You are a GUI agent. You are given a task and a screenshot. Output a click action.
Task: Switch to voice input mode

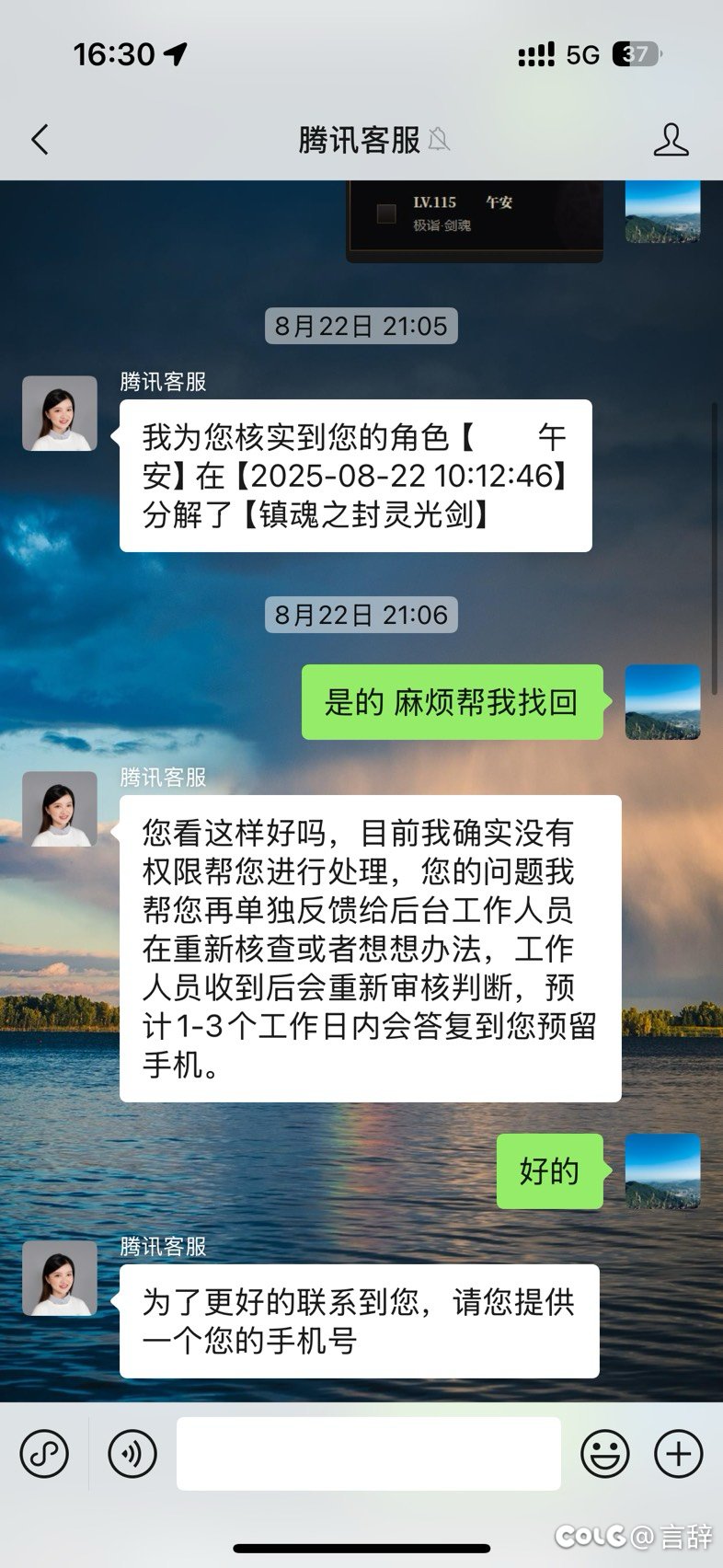[132, 1454]
